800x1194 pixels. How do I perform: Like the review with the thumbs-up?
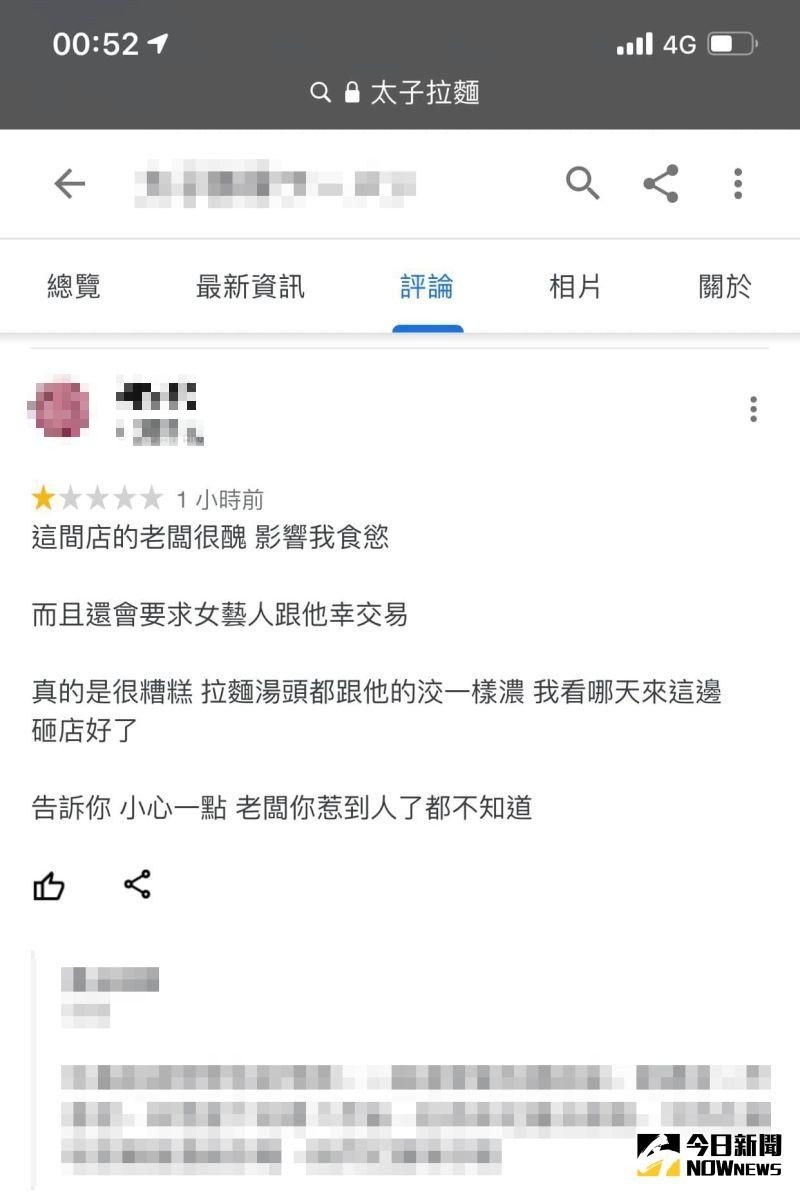coord(47,884)
